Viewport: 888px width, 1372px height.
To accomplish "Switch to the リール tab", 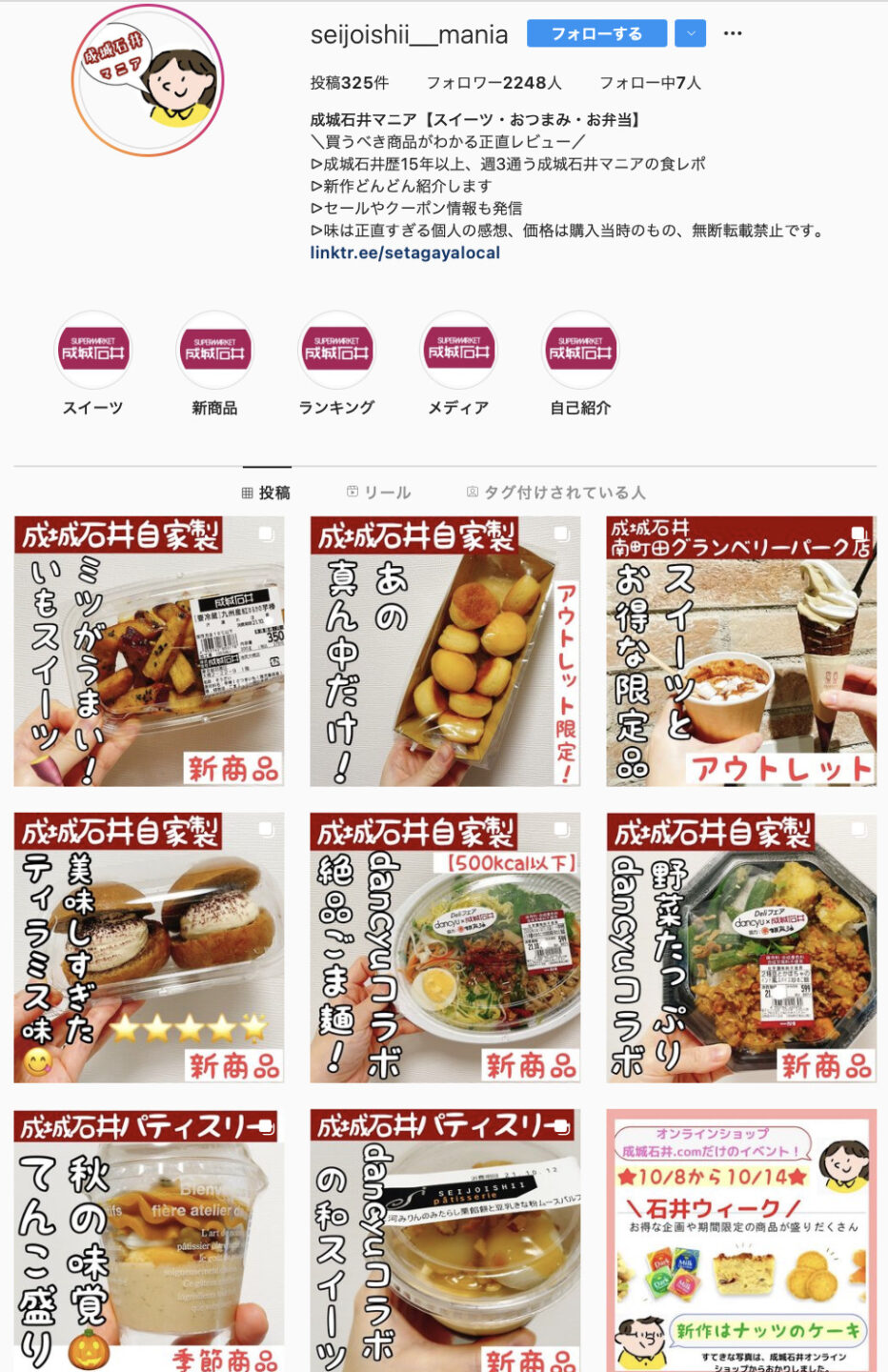I will pyautogui.click(x=378, y=493).
